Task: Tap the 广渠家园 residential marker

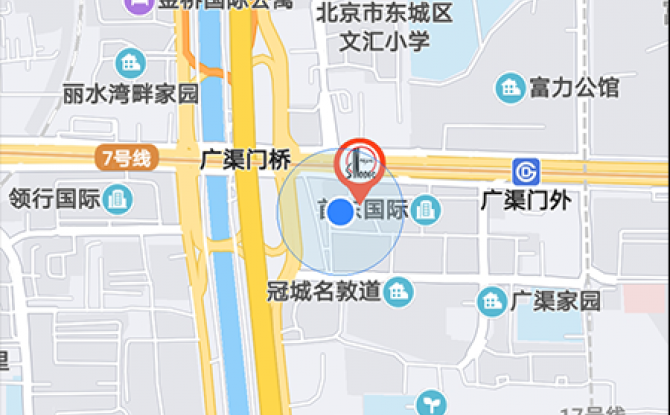Action: [490, 300]
